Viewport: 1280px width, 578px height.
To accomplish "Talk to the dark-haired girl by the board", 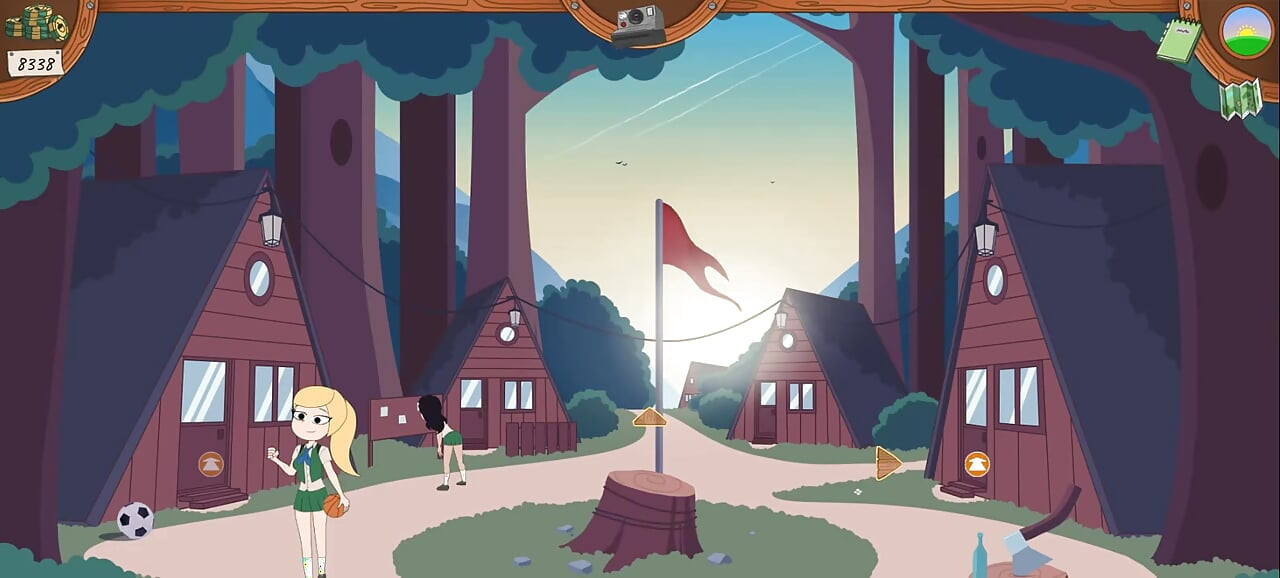I will 445,438.
